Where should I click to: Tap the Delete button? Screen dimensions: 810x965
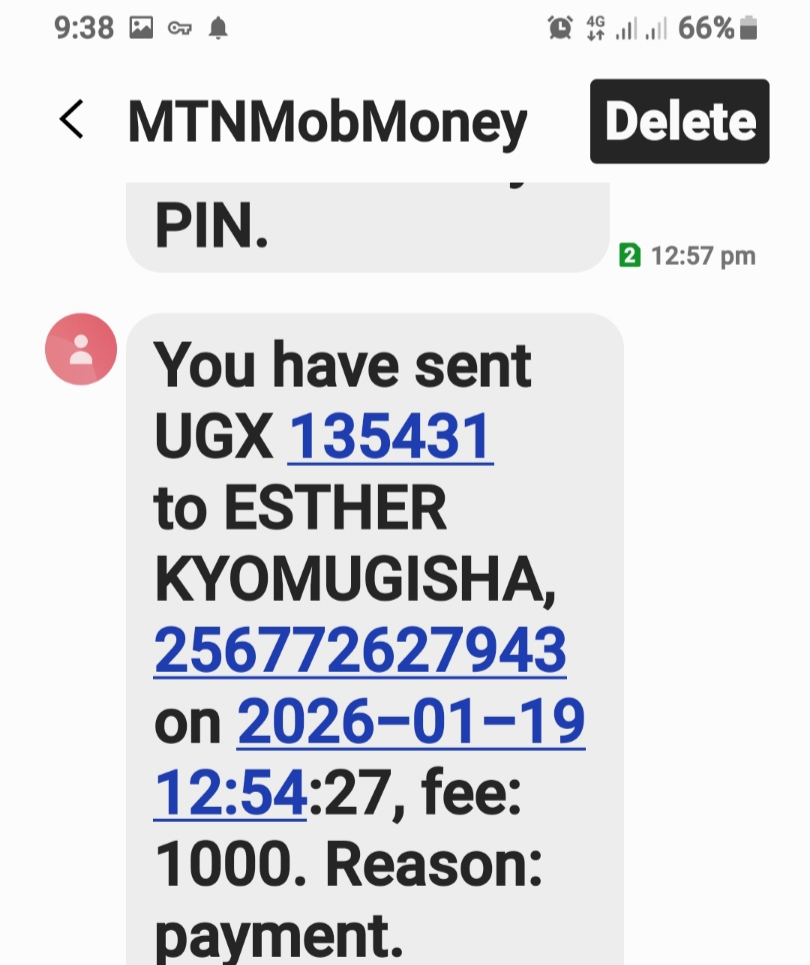tap(680, 121)
